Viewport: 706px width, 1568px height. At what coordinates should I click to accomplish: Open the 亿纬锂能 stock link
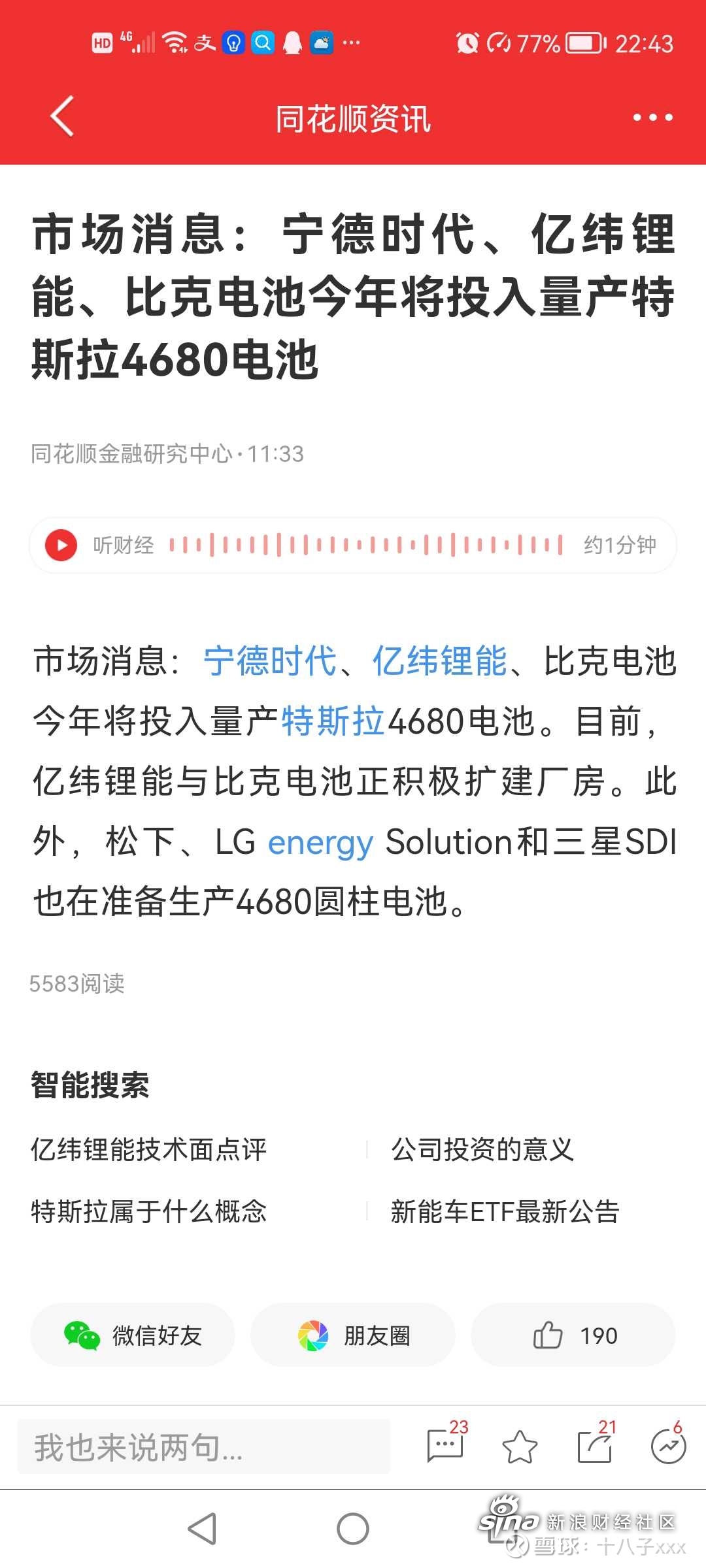(x=439, y=661)
